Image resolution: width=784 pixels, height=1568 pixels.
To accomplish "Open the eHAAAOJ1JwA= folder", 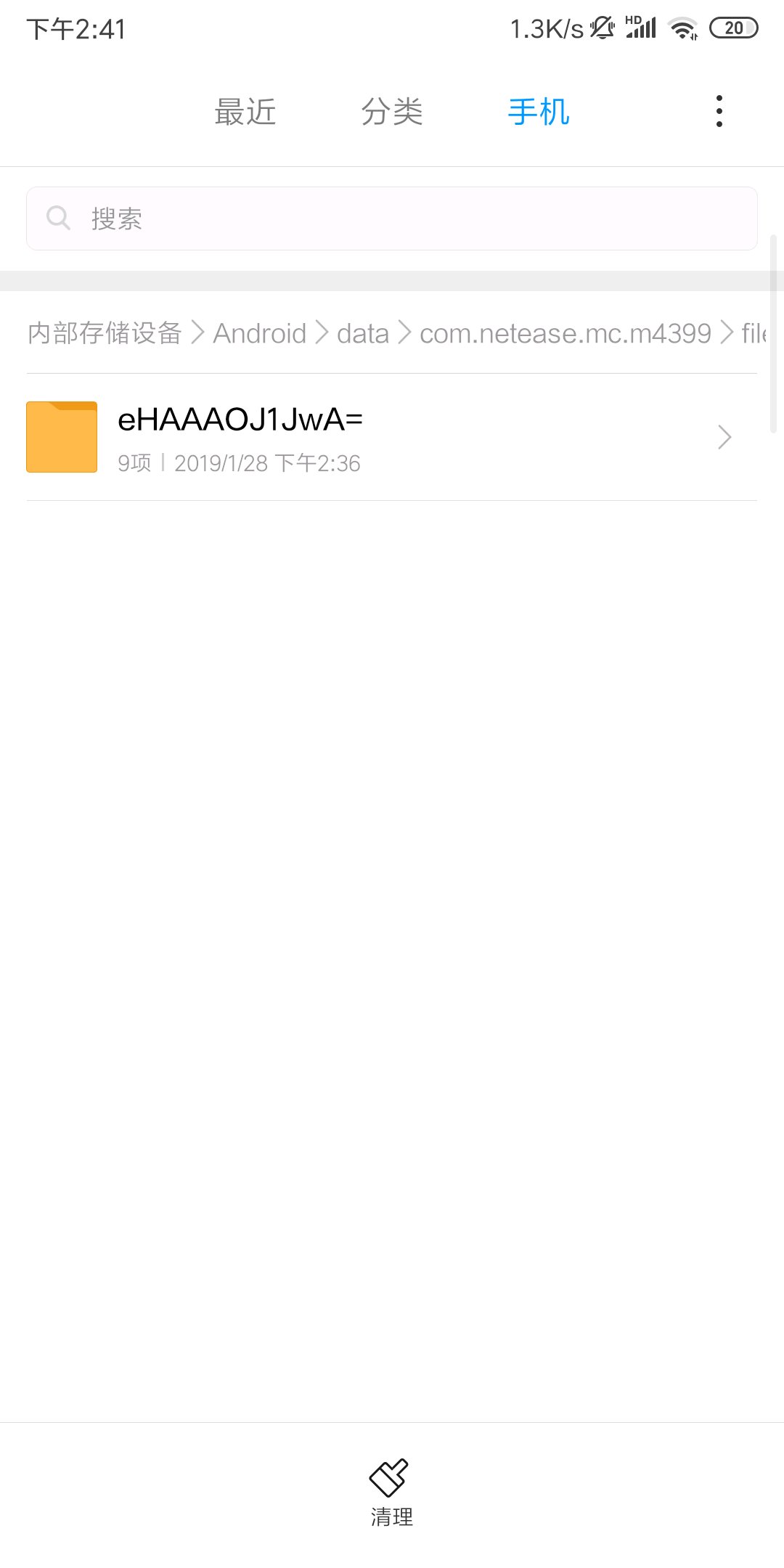I will point(392,438).
